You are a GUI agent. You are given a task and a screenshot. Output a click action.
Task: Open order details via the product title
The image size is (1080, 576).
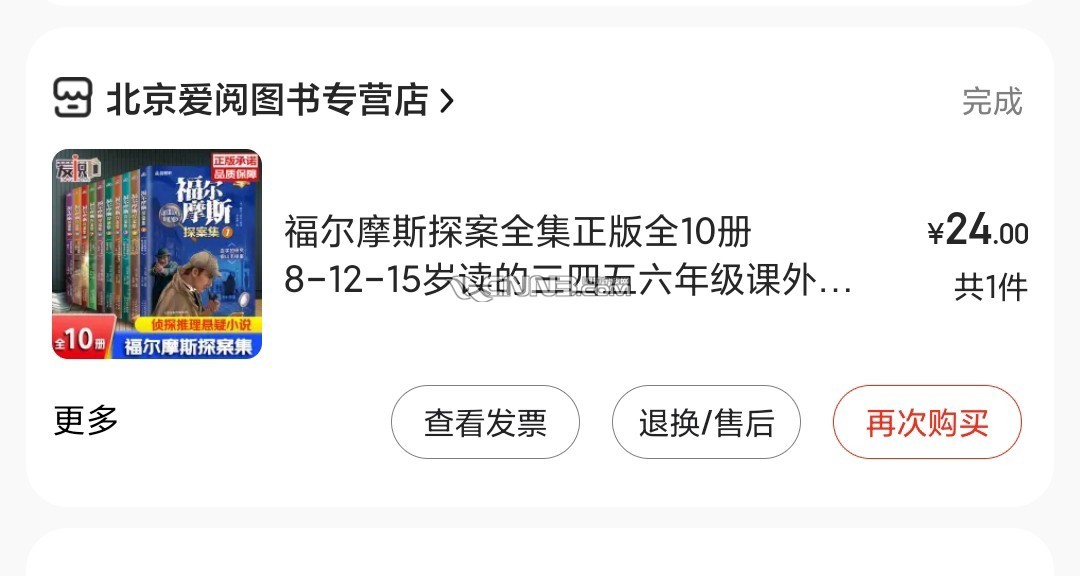click(x=566, y=257)
